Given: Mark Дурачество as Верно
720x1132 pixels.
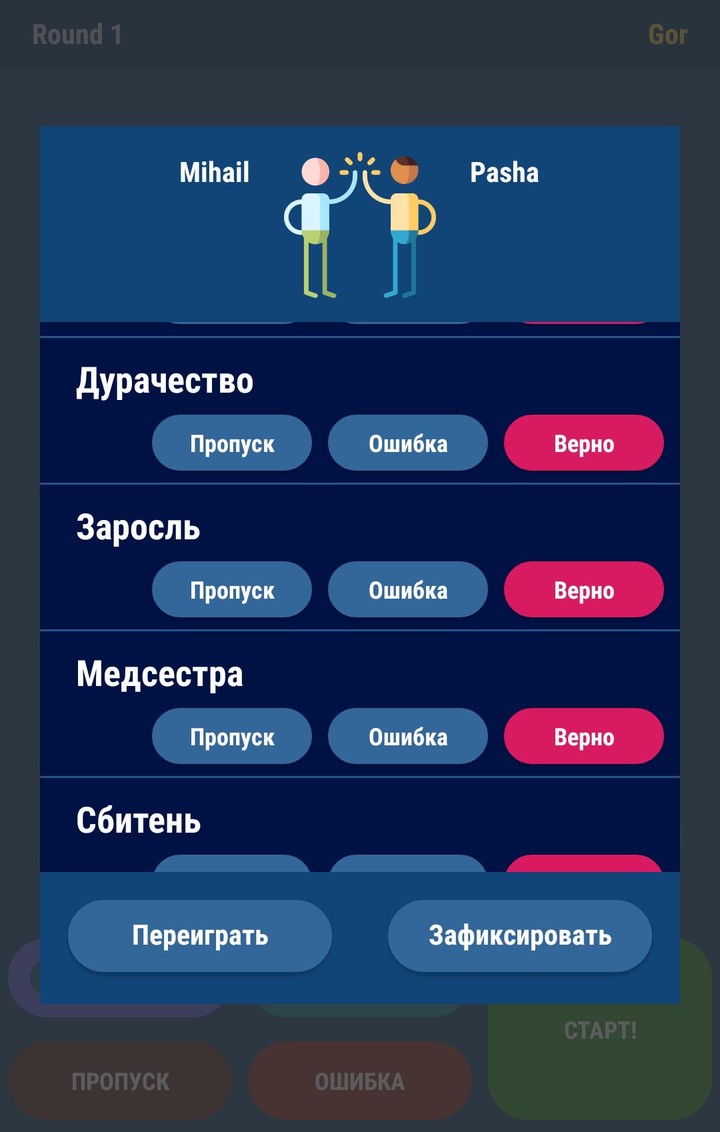Looking at the screenshot, I should click(x=583, y=443).
